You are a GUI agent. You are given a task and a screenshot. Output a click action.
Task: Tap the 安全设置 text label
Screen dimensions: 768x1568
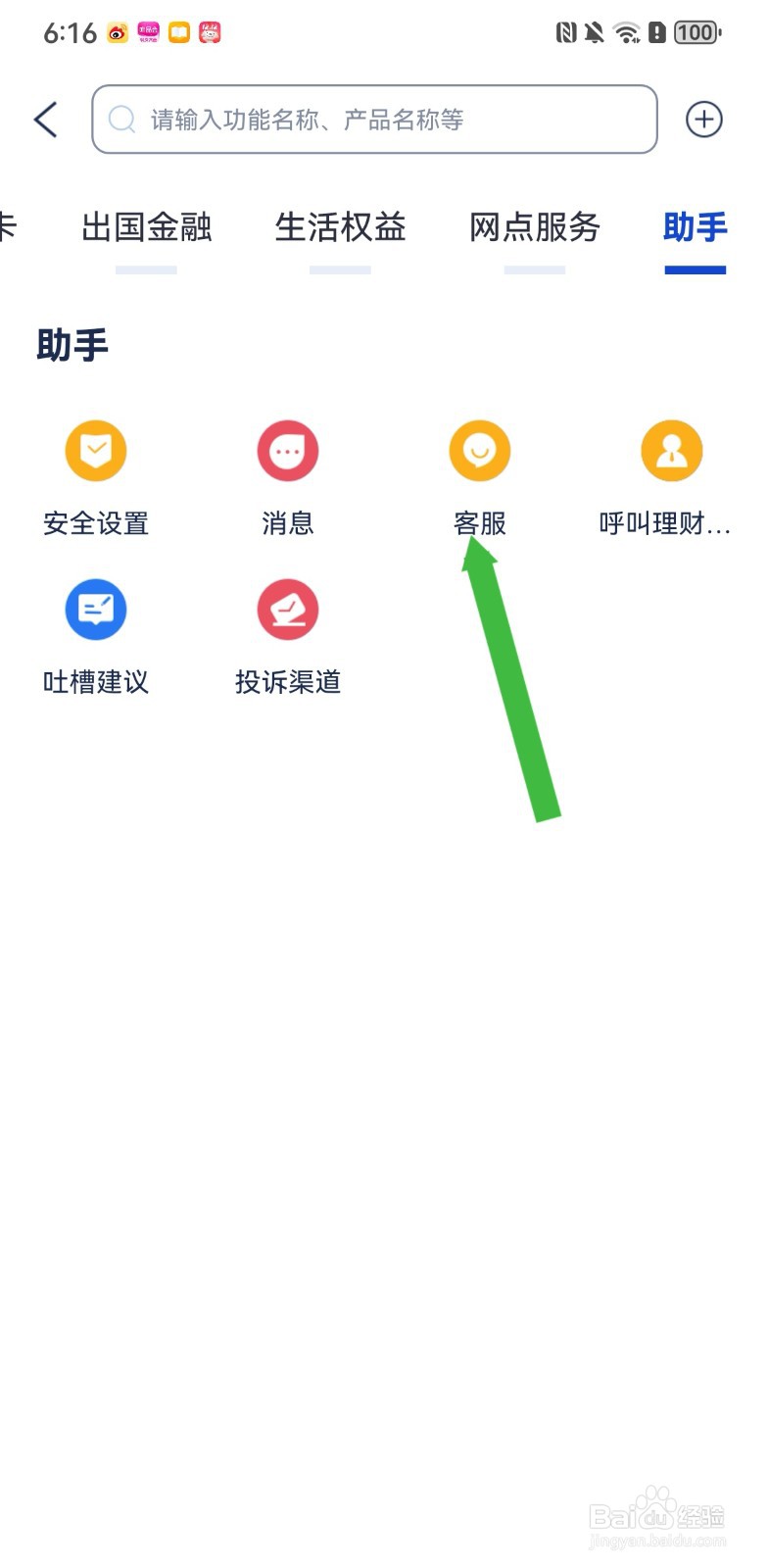[94, 523]
